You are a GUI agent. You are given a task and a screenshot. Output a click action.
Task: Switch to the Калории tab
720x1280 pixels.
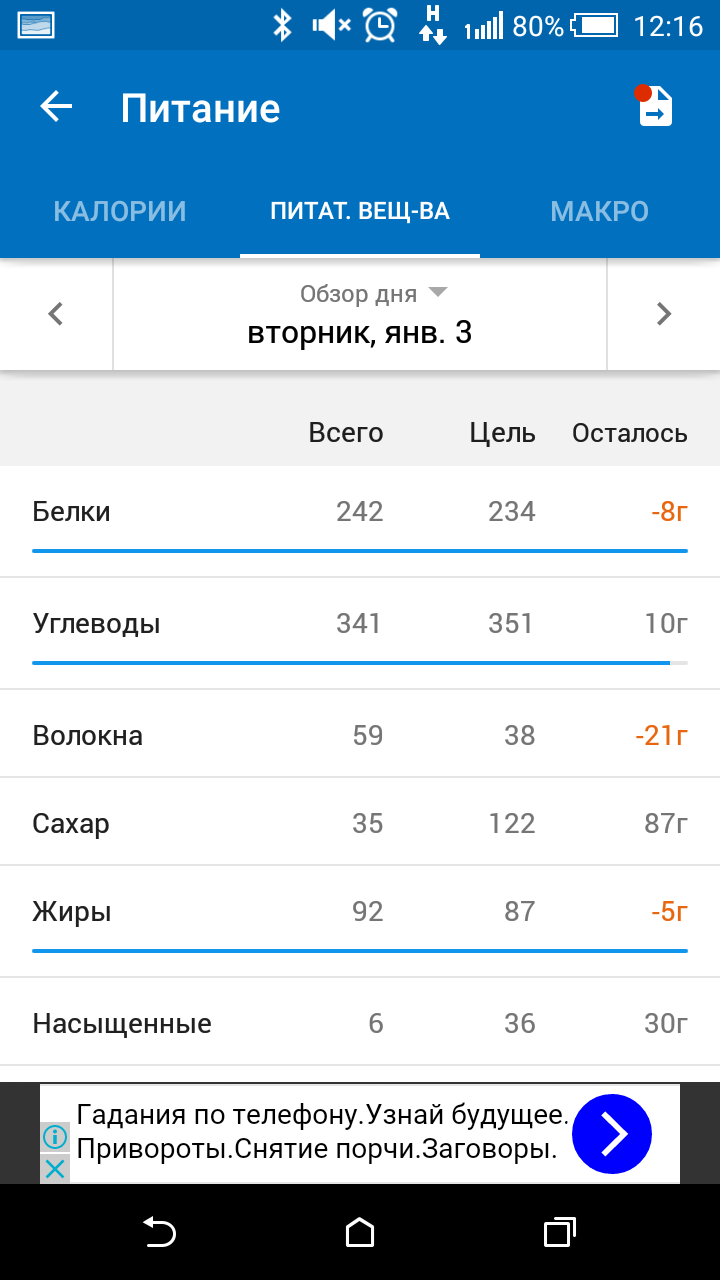(x=120, y=212)
